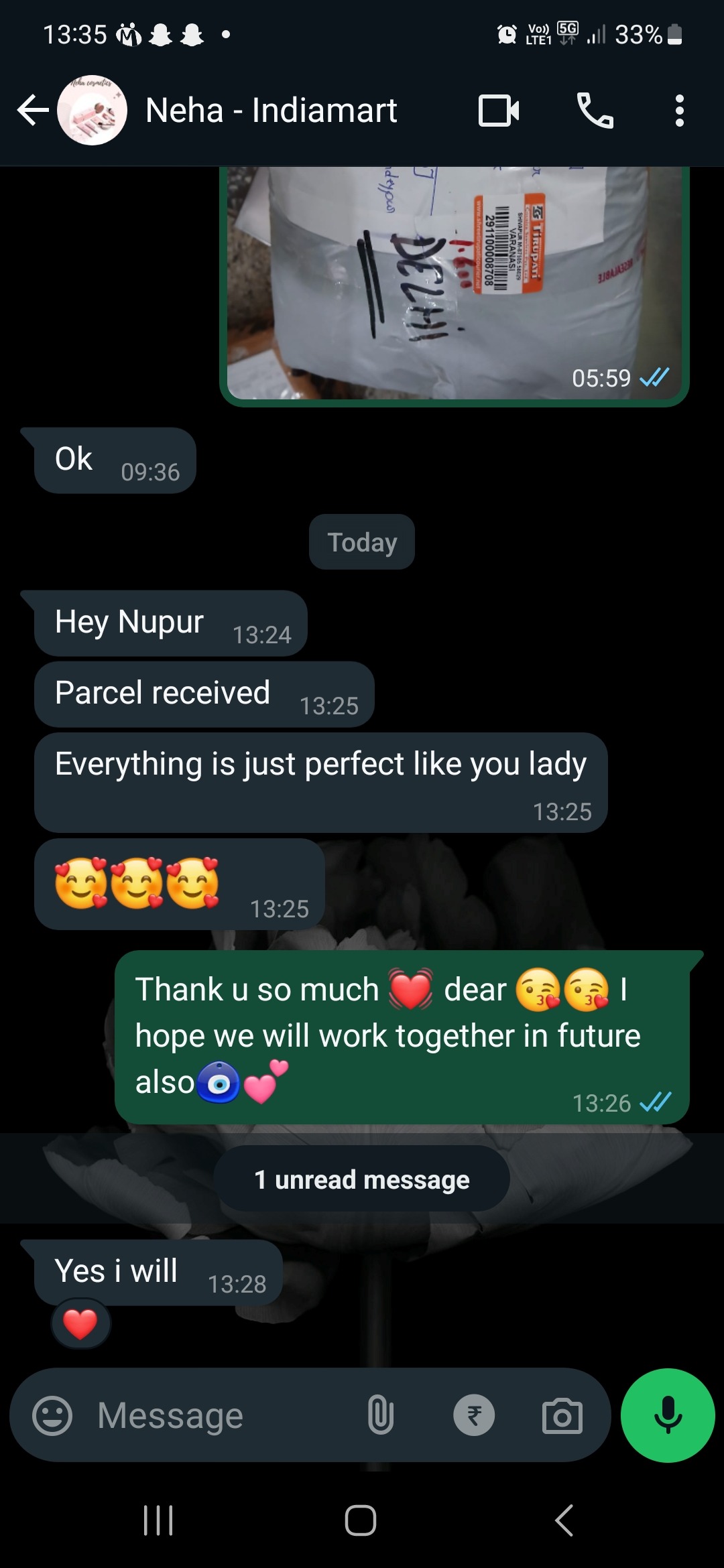Open the rupee payment option

tap(474, 1415)
